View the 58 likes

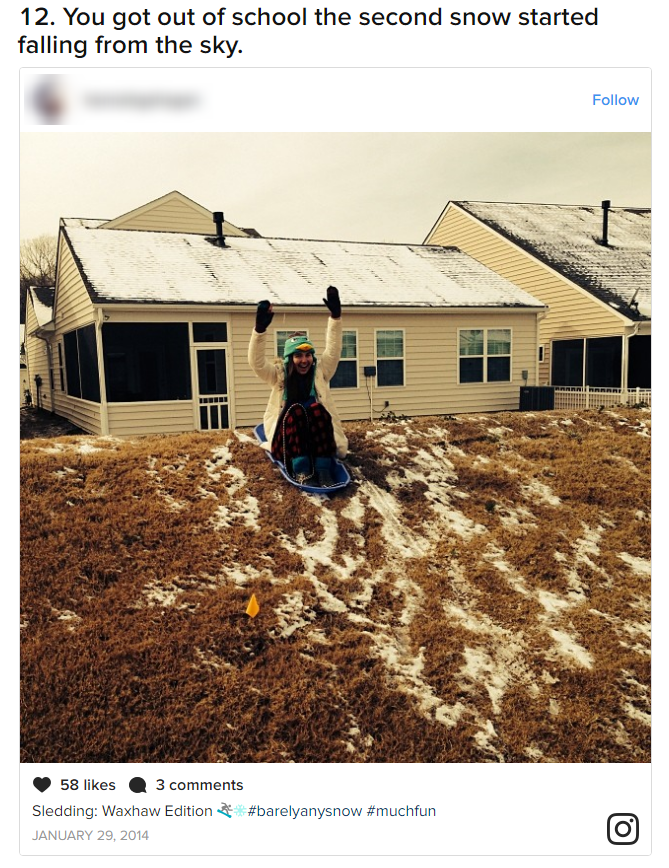(75, 785)
